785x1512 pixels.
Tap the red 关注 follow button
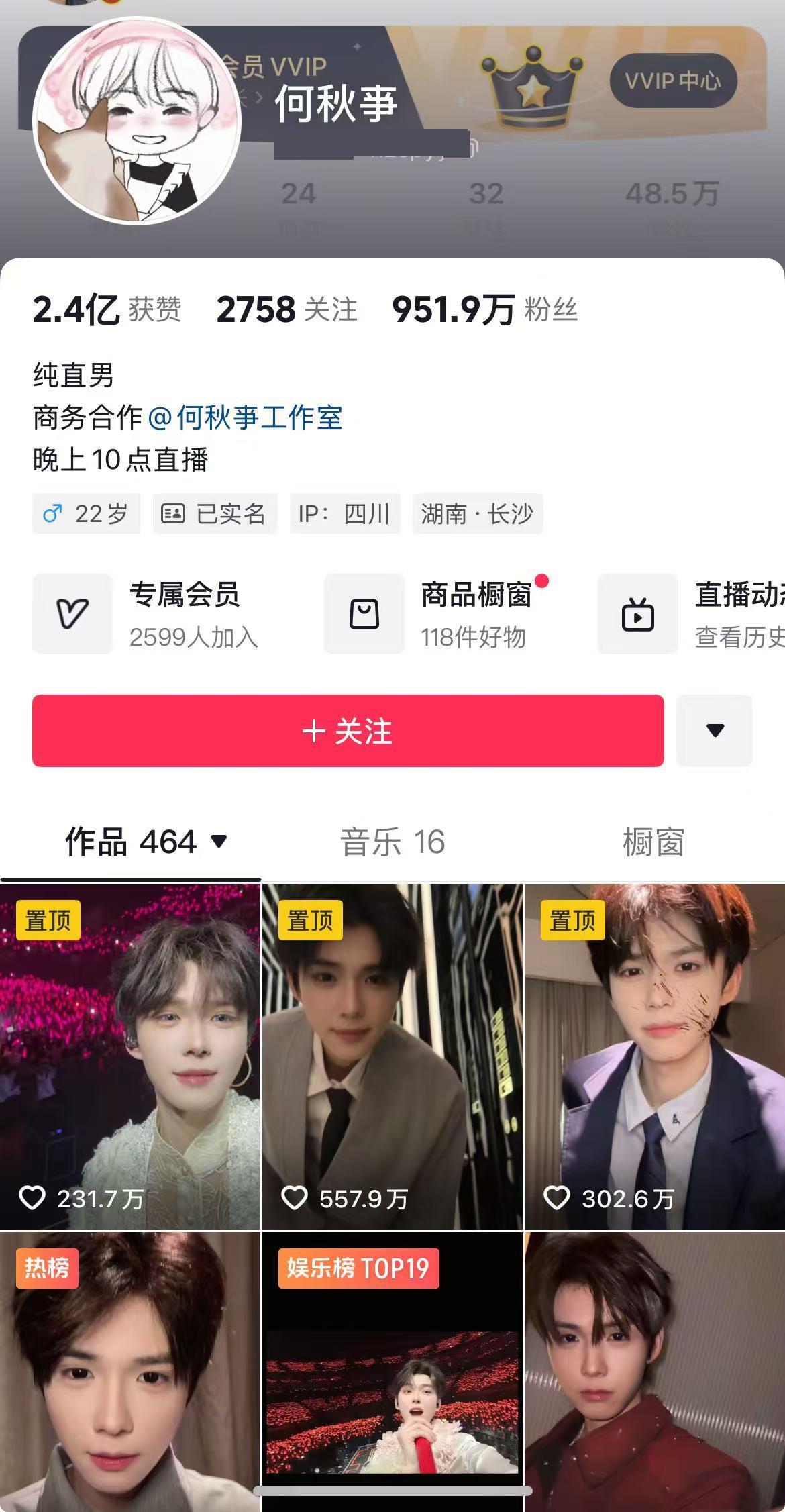click(348, 731)
